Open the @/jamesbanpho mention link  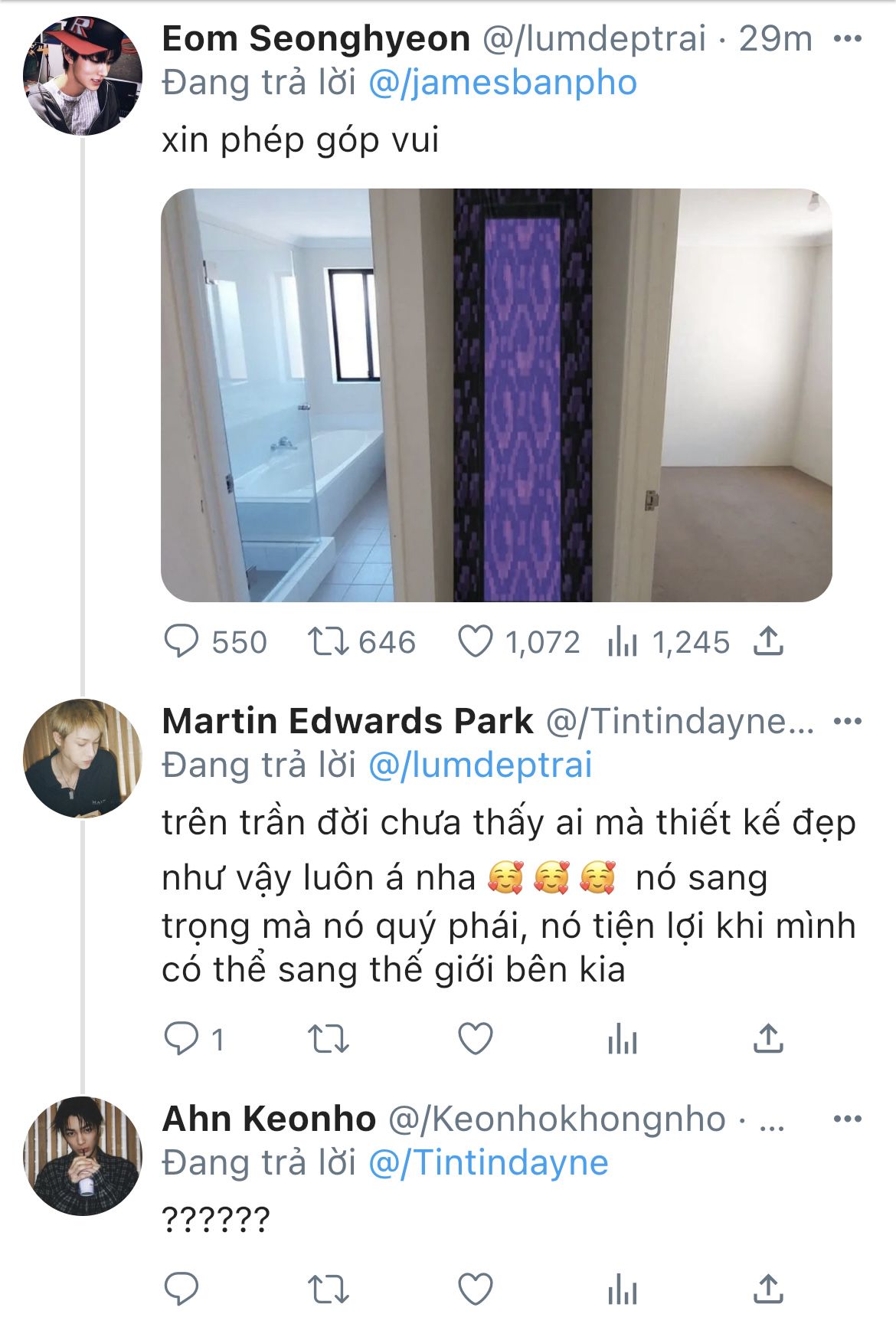point(502,83)
